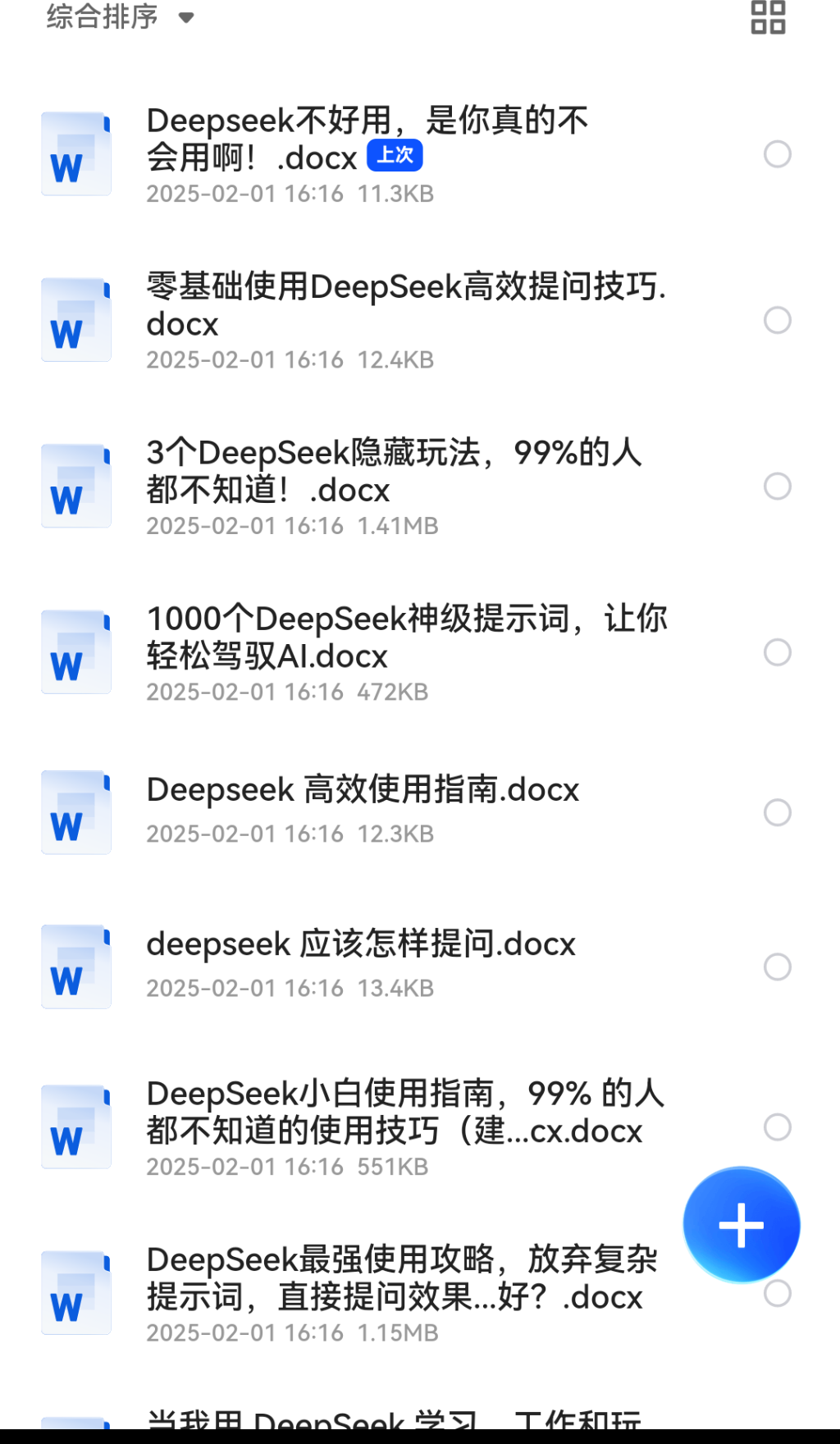Viewport: 840px width, 1444px height.
Task: Tap the blue plus floating button
Action: pyautogui.click(x=741, y=1224)
